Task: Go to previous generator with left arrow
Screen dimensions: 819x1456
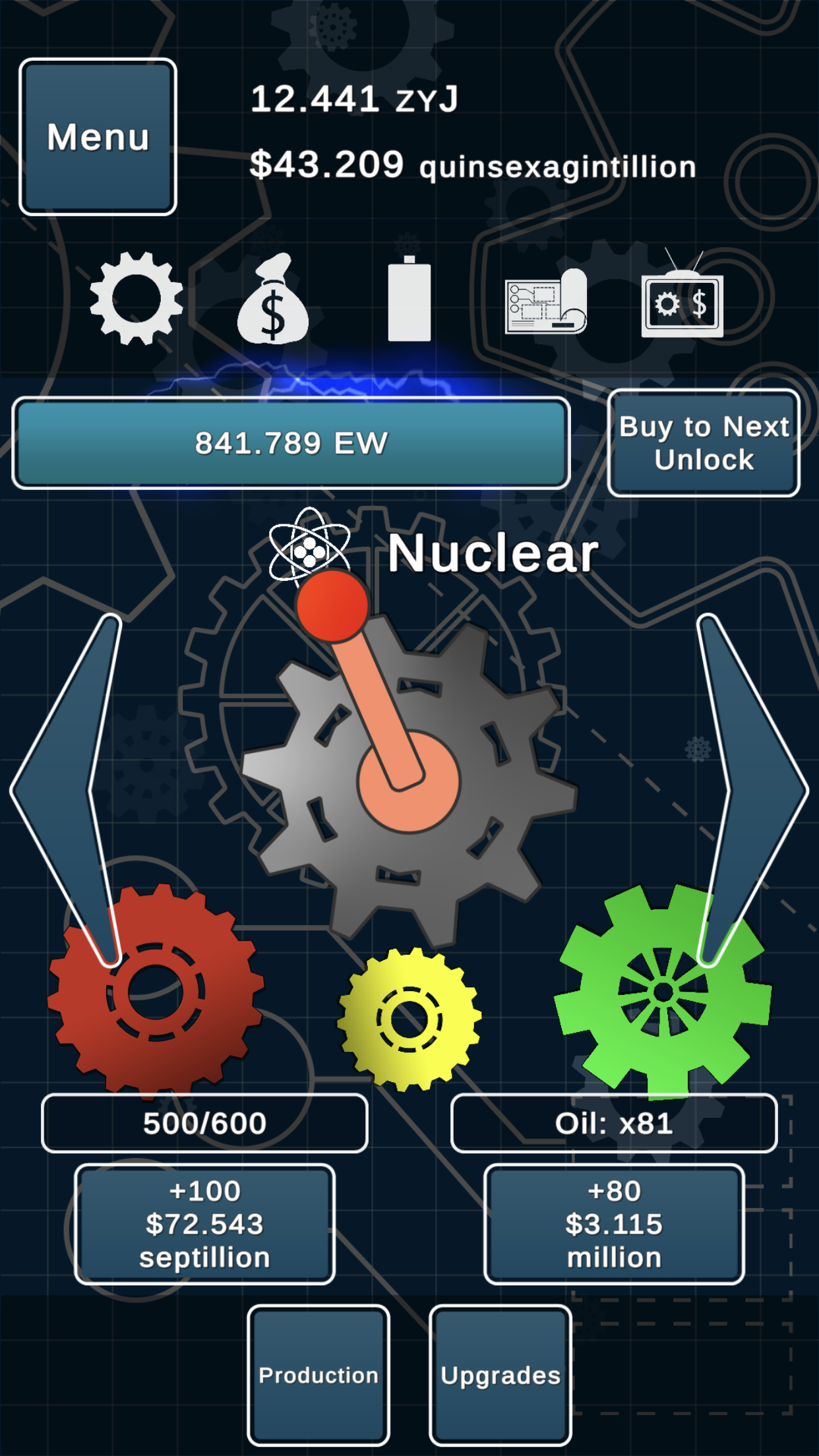Action: pos(66,790)
